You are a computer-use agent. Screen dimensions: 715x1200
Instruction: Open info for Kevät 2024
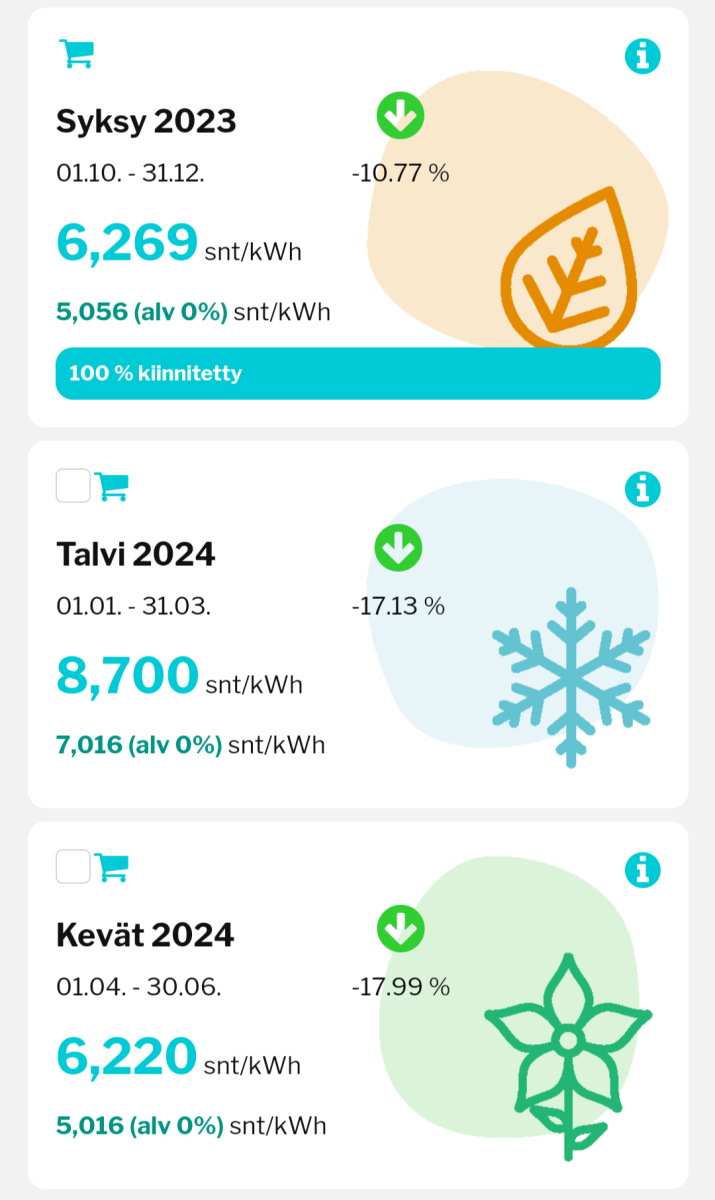[x=642, y=869]
